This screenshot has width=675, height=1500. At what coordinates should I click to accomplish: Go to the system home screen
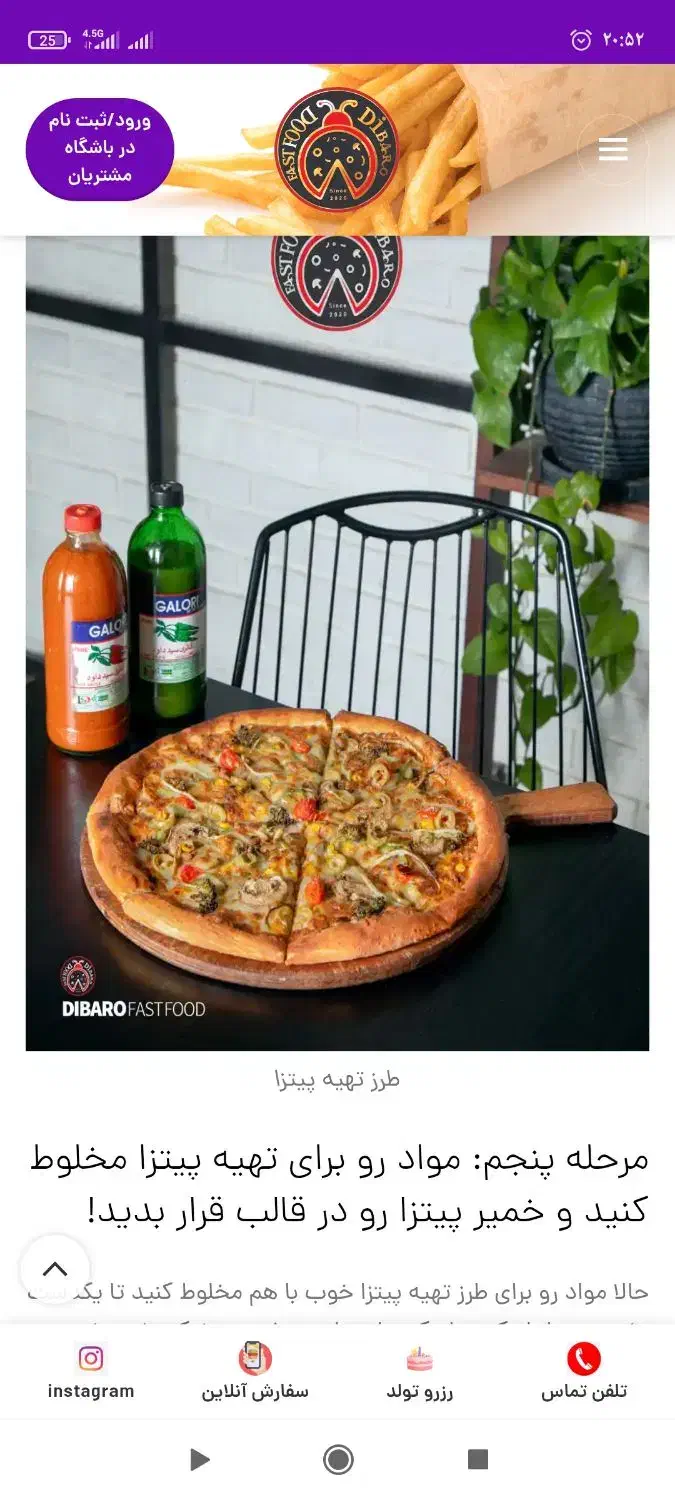338,1460
